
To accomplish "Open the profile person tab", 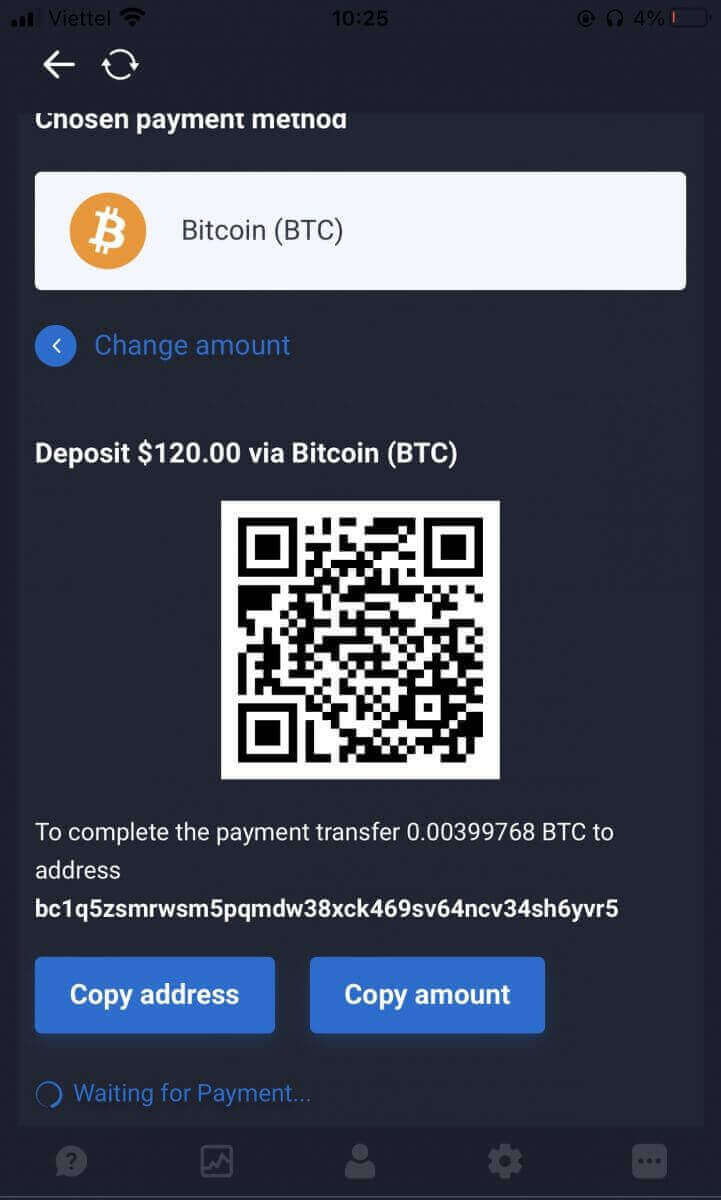I will coord(360,1161).
